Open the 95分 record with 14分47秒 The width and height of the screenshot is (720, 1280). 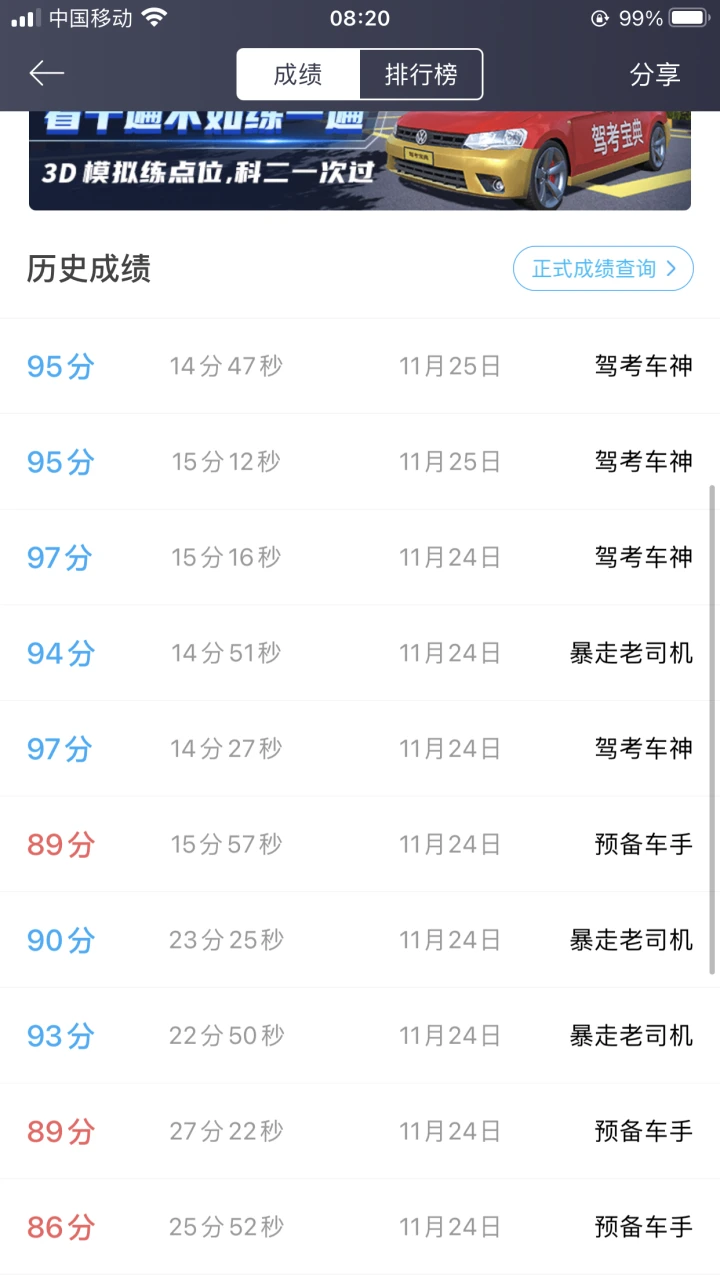(360, 366)
